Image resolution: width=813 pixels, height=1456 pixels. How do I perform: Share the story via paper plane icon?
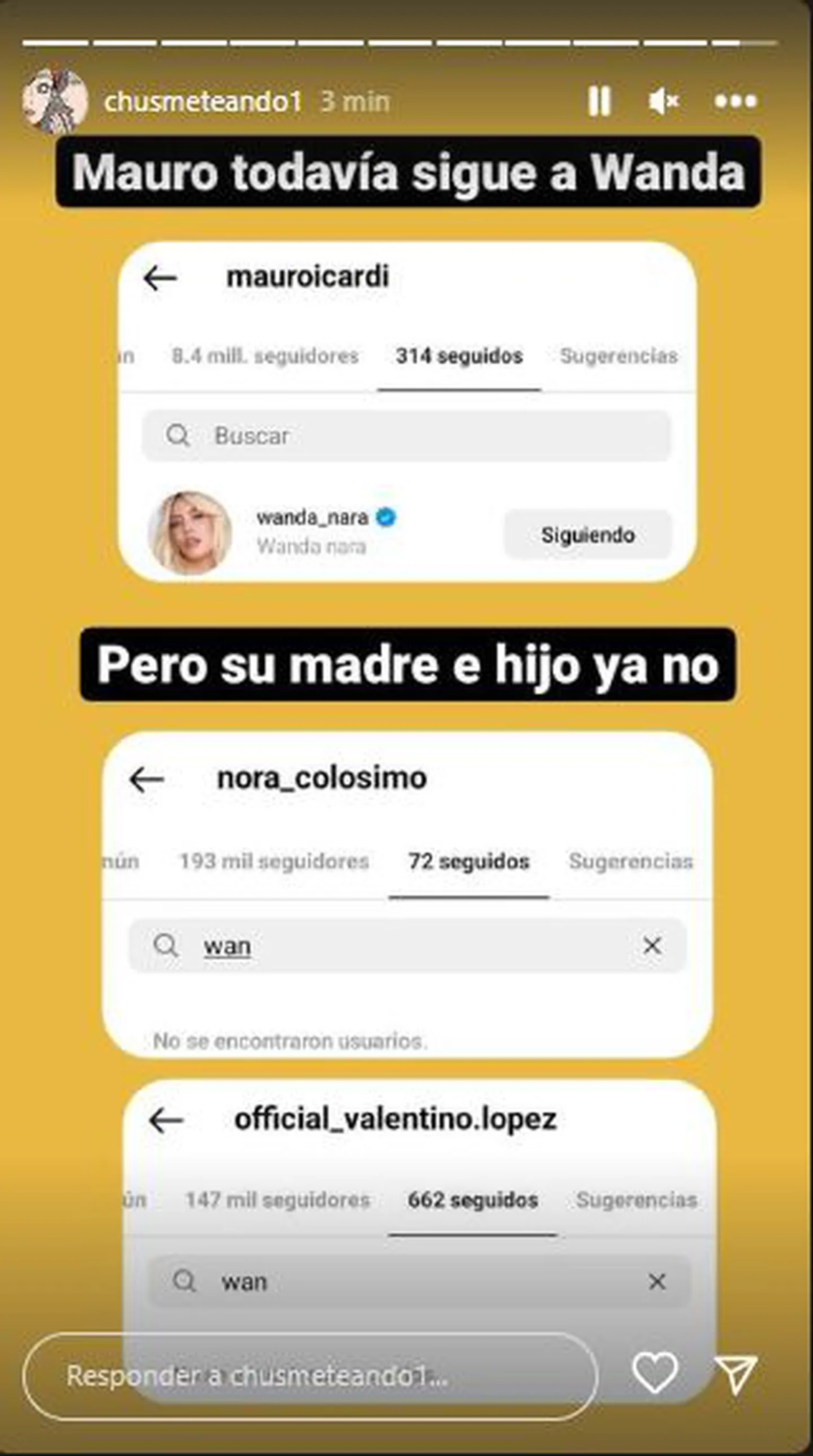tap(736, 1374)
